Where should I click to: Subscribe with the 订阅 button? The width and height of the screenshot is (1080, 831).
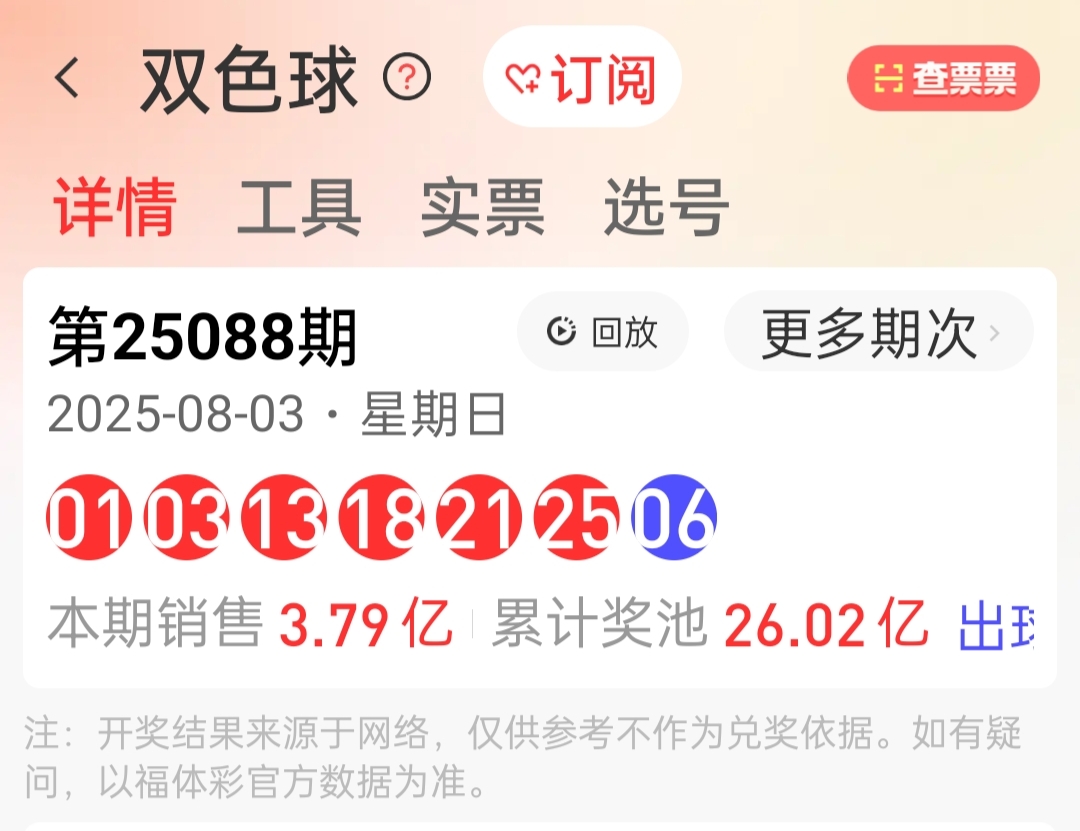[x=582, y=78]
